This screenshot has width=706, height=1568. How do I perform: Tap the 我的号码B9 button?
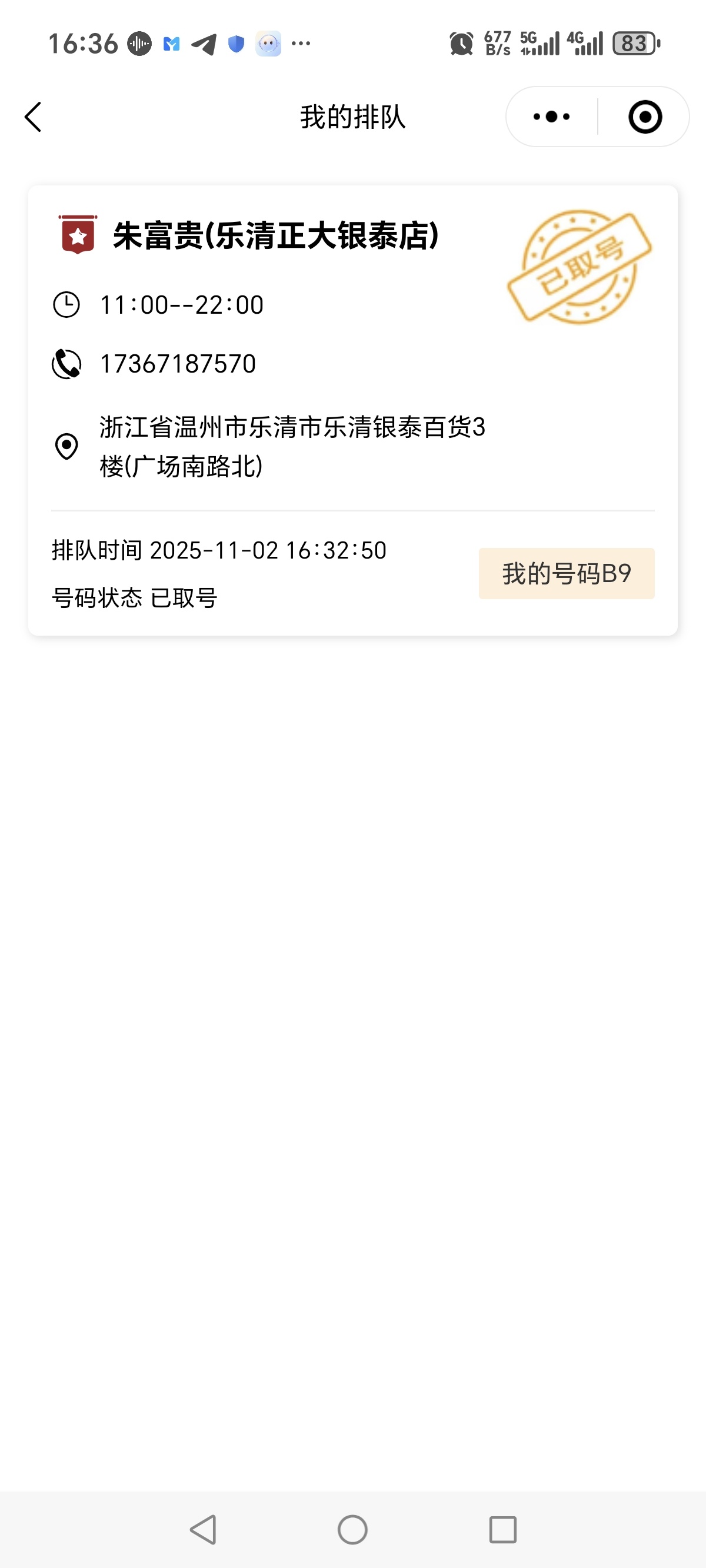pyautogui.click(x=566, y=573)
